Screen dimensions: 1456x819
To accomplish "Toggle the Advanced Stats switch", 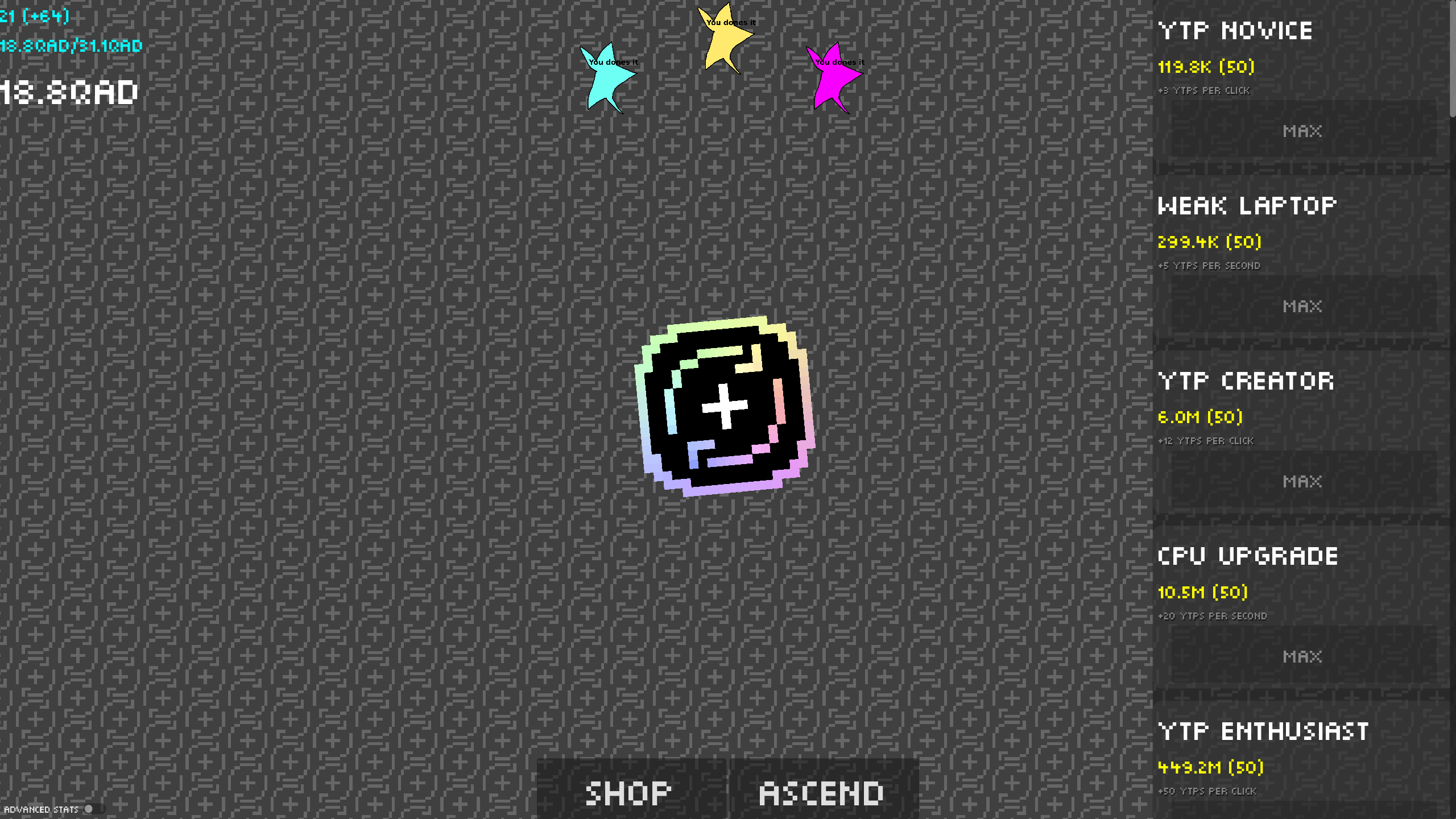I will coord(93,809).
